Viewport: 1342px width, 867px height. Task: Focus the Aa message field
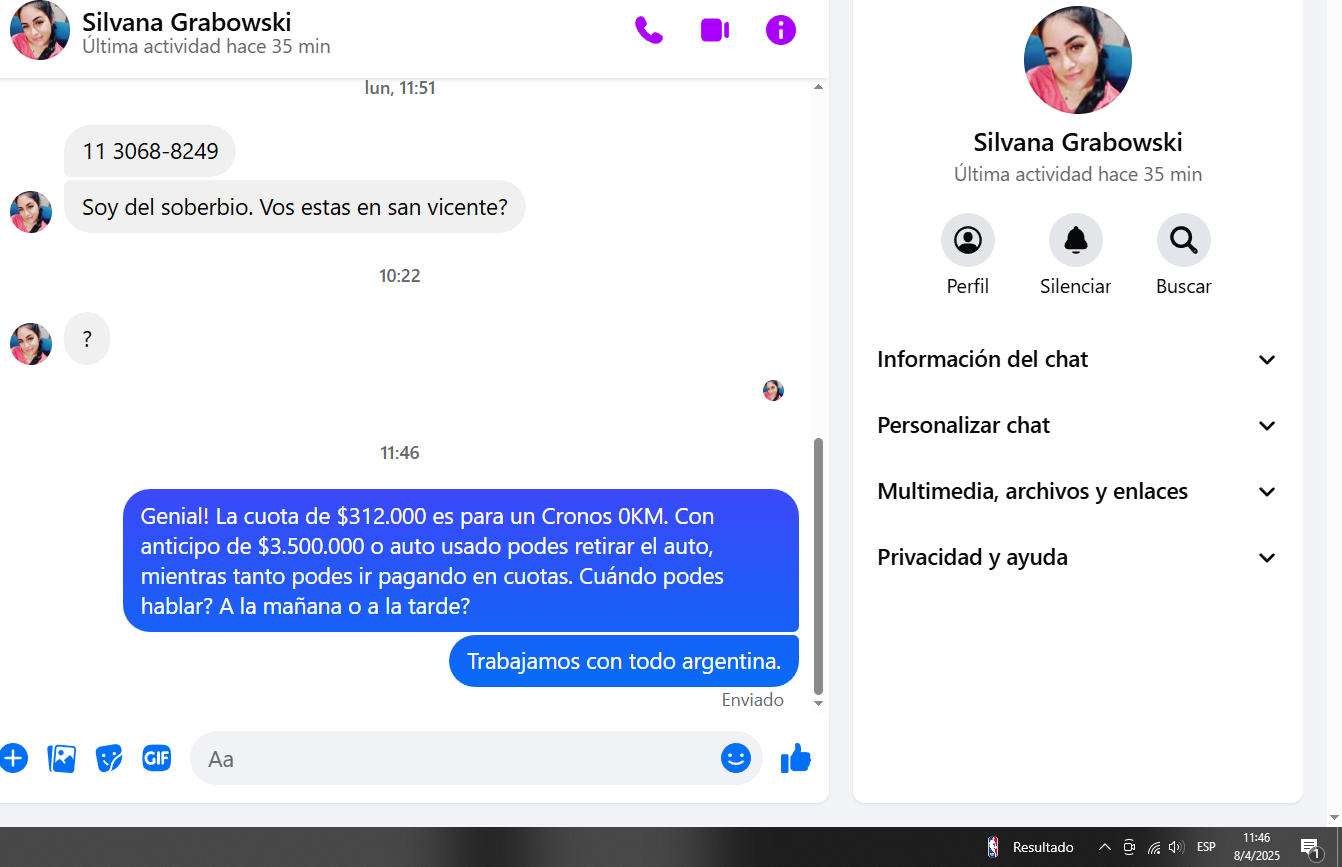click(450, 758)
